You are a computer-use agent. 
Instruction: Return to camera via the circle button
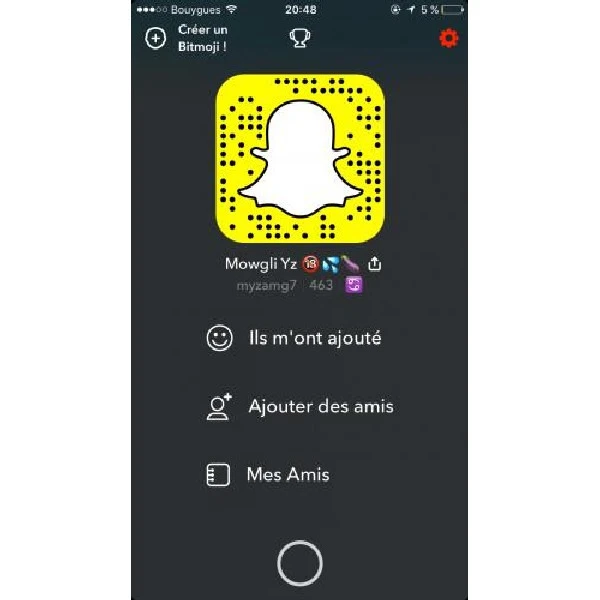[x=299, y=563]
